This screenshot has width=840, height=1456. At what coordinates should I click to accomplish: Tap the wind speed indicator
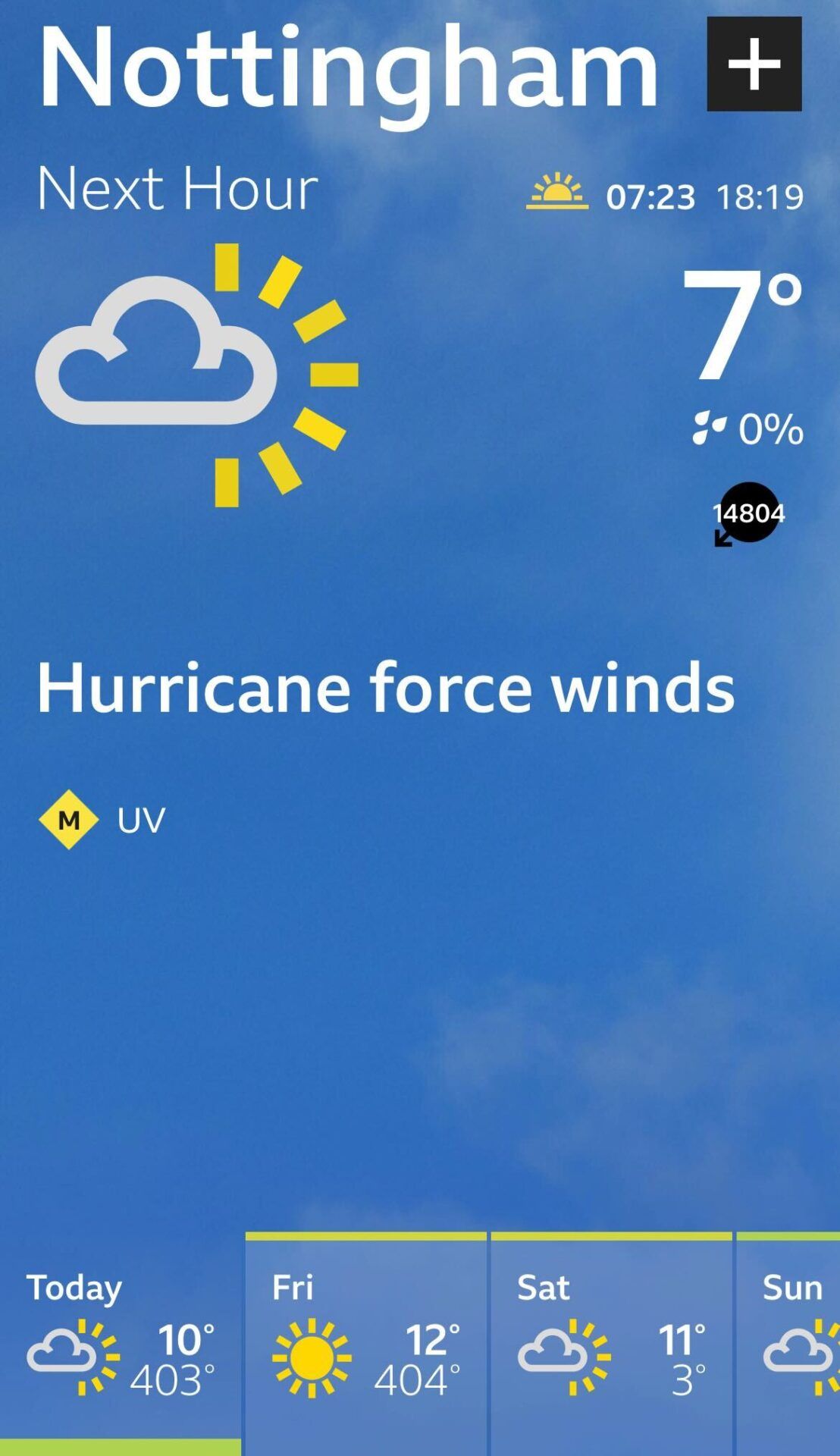point(748,513)
